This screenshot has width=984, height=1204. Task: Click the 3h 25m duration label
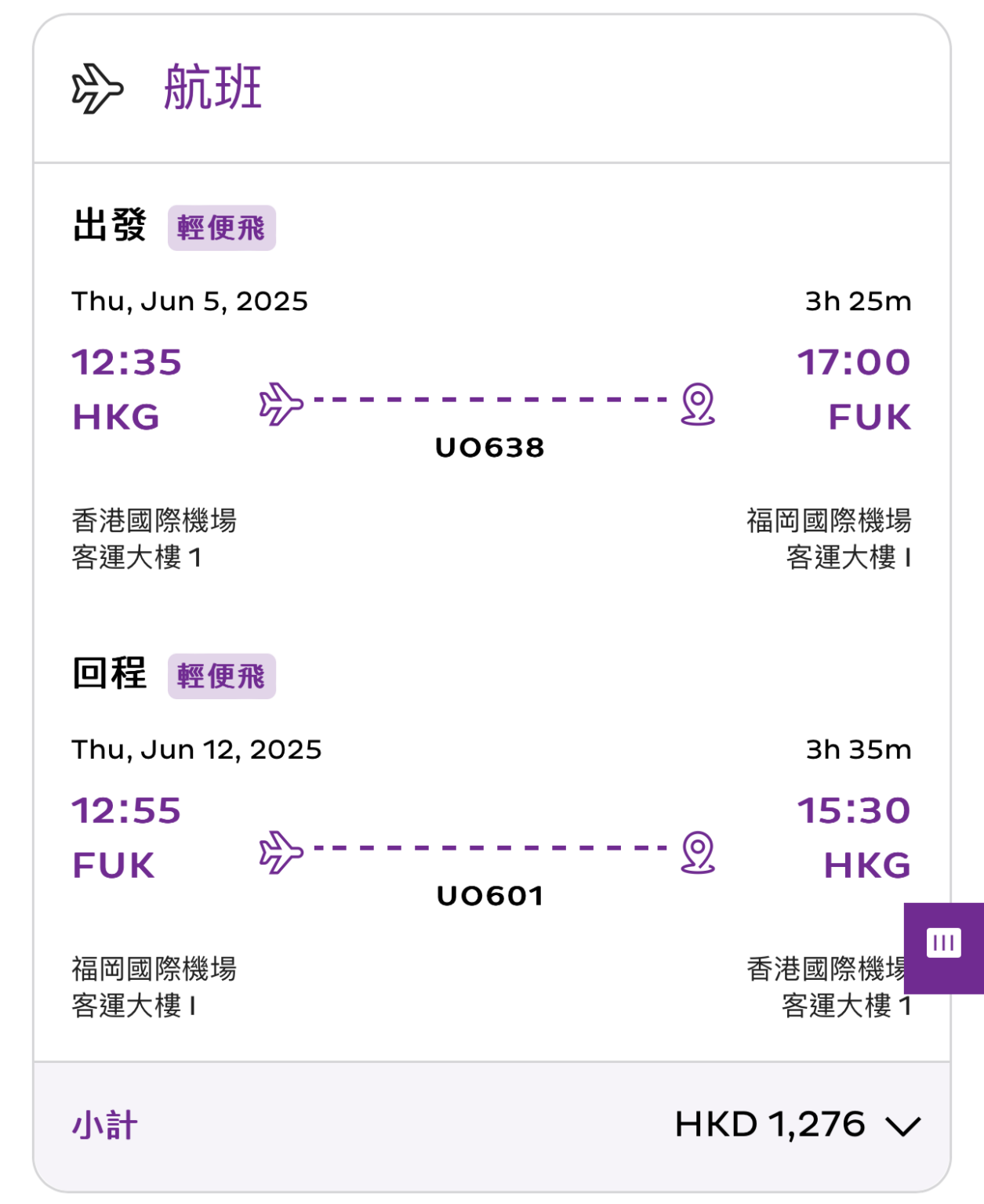click(x=859, y=300)
